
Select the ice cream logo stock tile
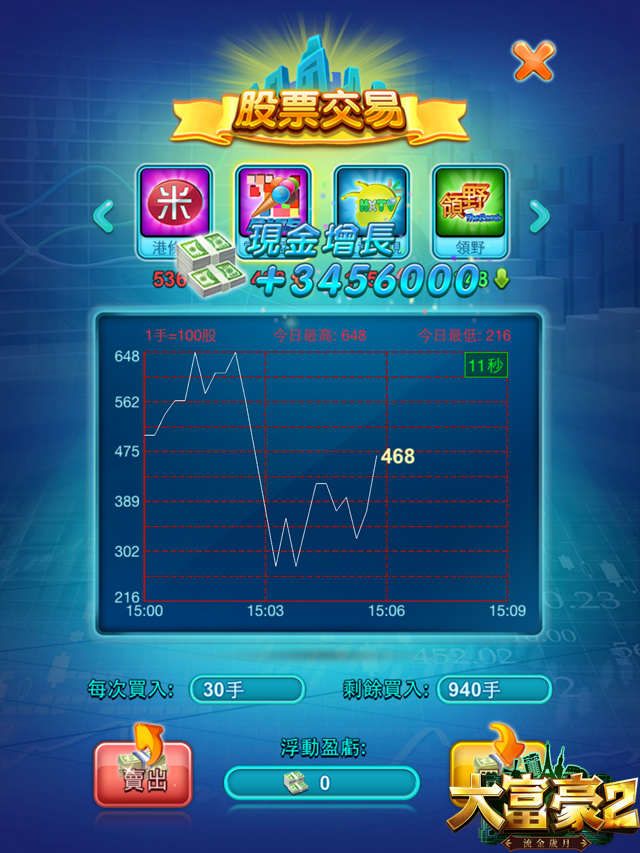[272, 200]
